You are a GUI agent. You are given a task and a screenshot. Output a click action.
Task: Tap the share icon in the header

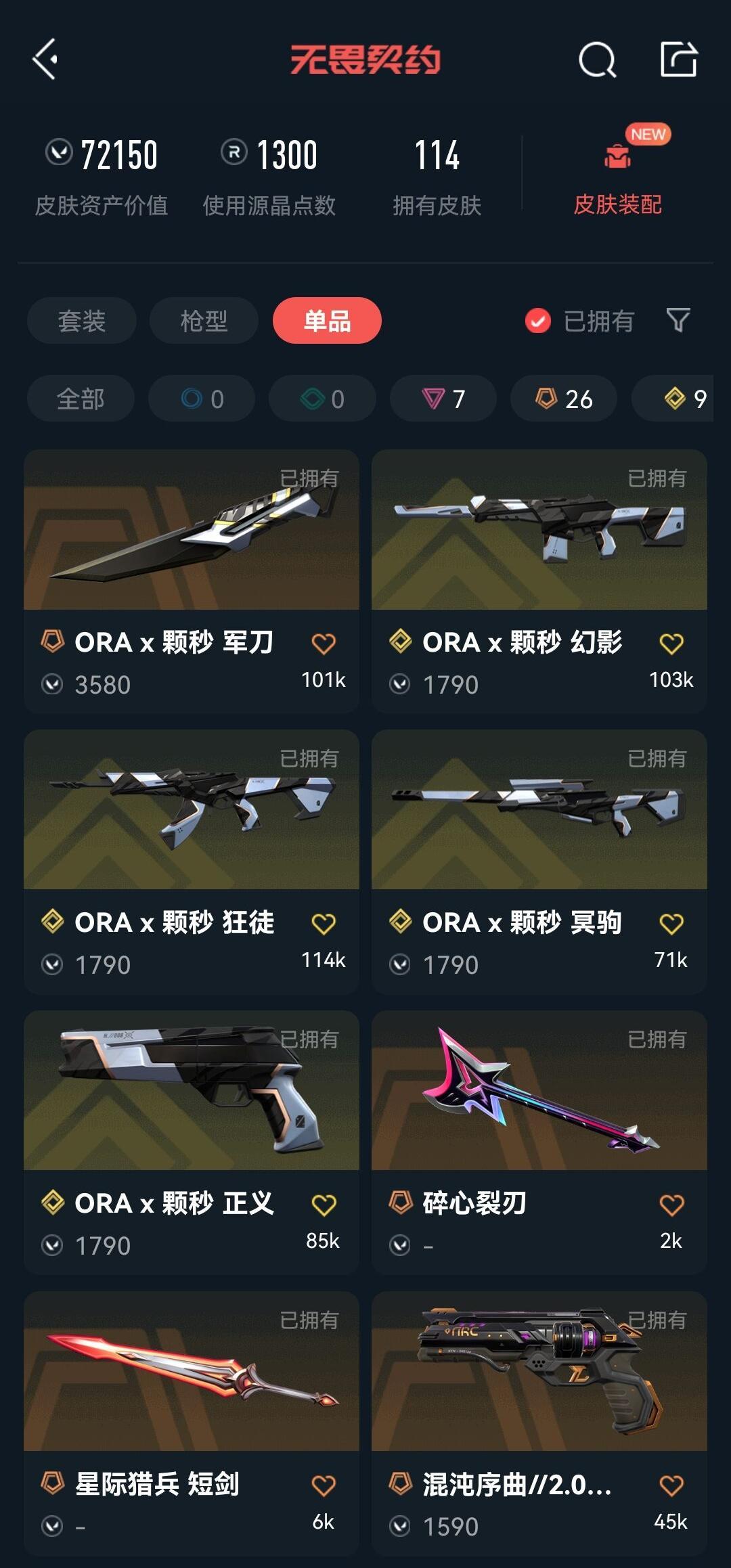679,59
